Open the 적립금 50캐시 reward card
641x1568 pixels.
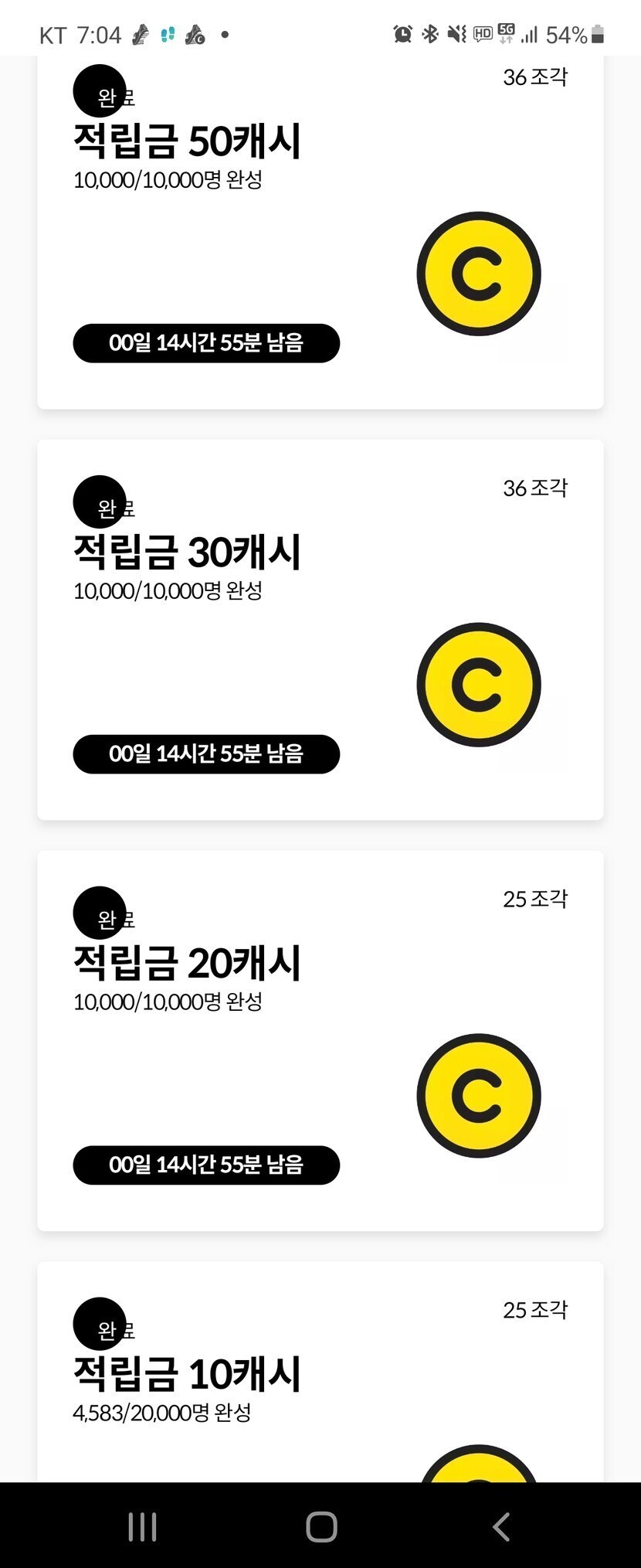320,232
